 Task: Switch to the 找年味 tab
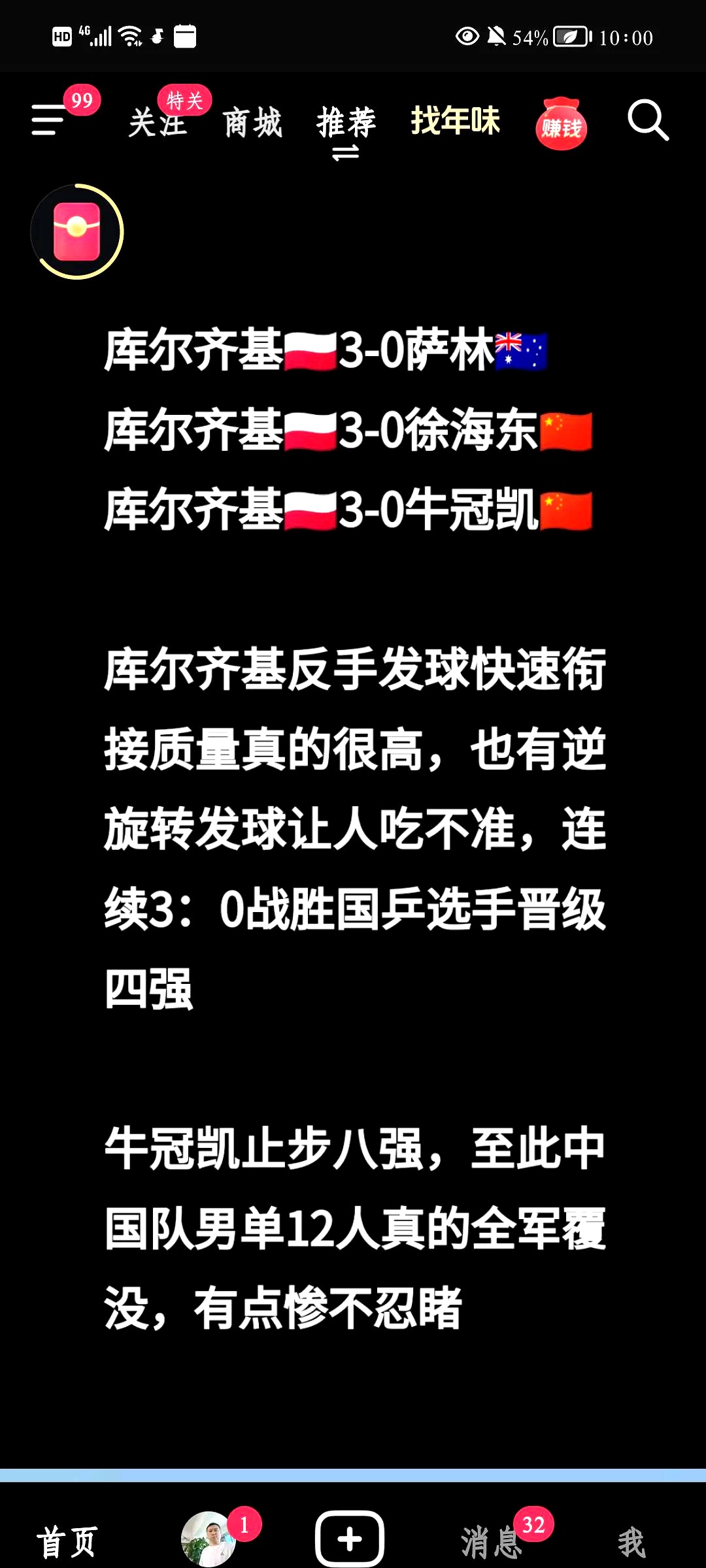pyautogui.click(x=454, y=121)
